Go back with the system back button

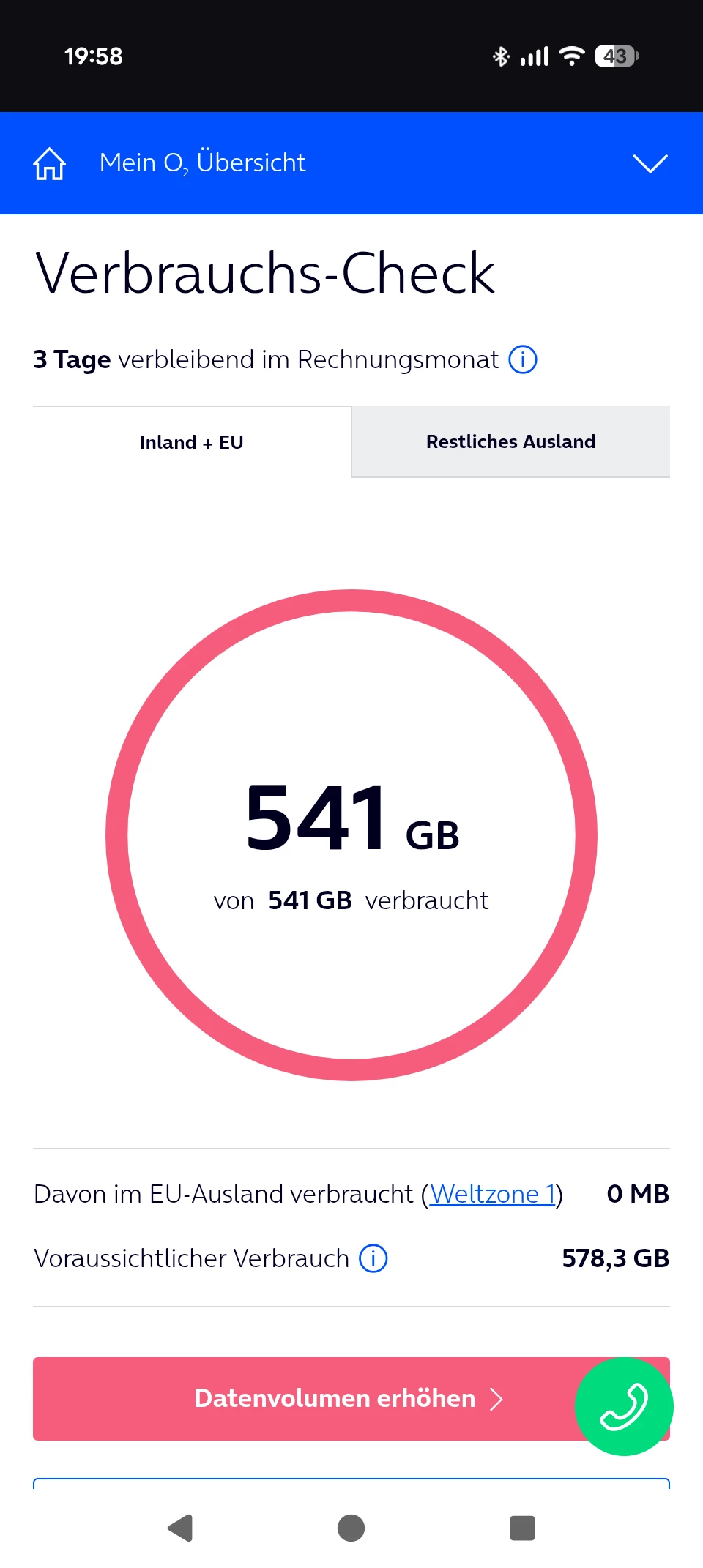180,1528
